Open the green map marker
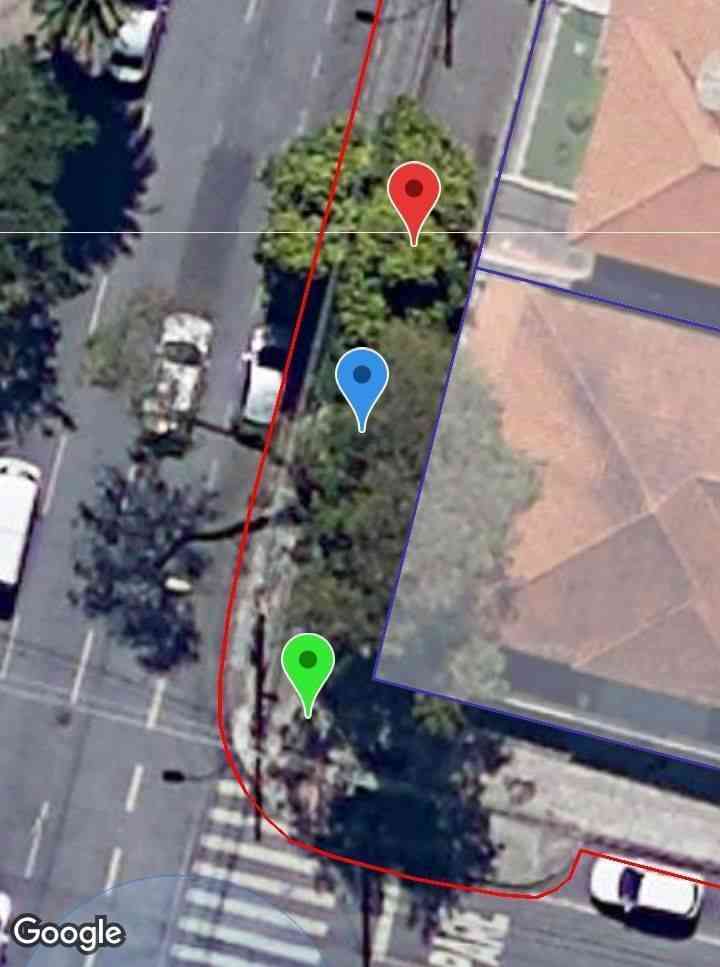This screenshot has height=967, width=720. coord(307,664)
